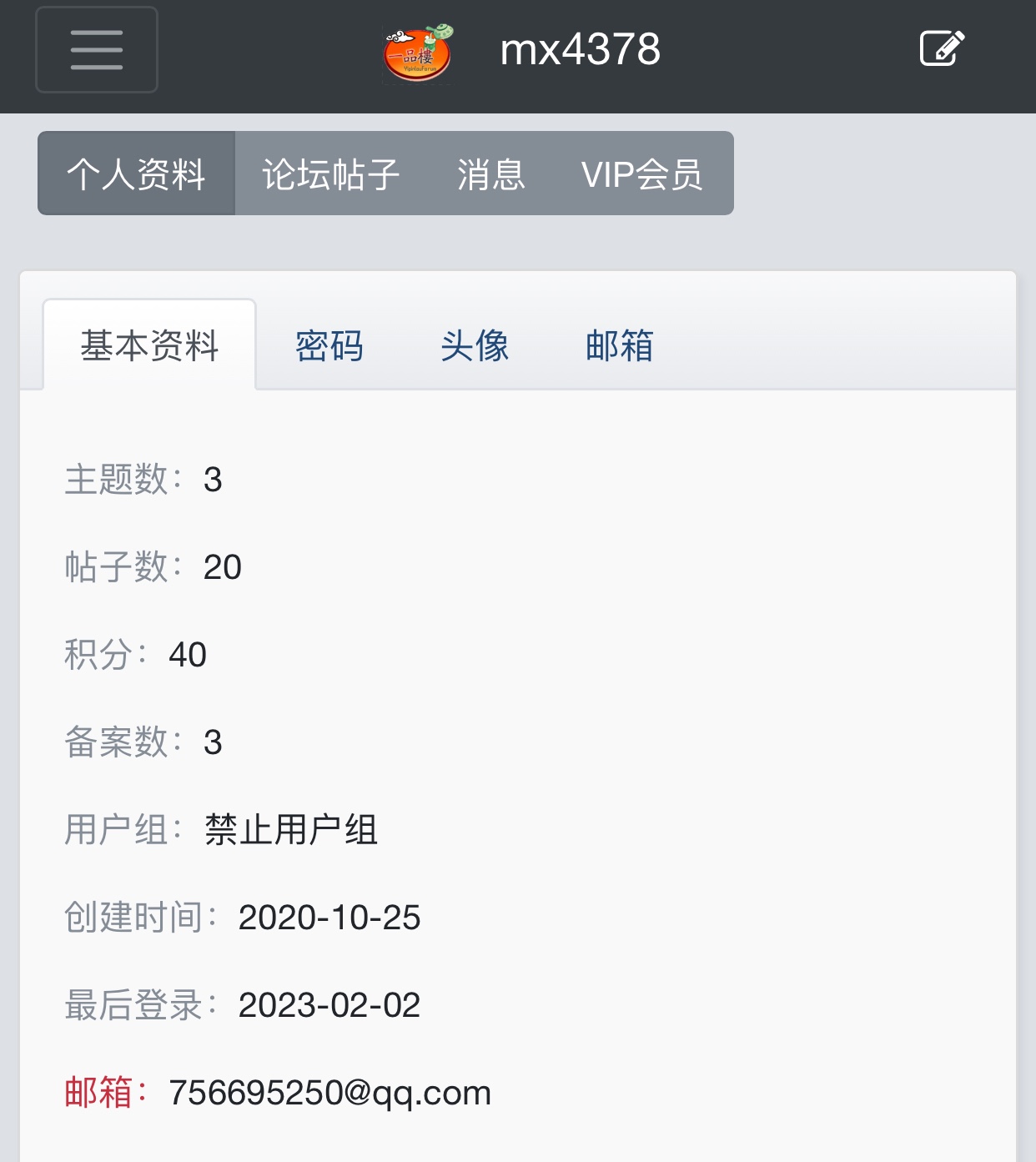The image size is (1036, 1162).
Task: Select the 基本资料 sub-tab
Action: point(149,345)
